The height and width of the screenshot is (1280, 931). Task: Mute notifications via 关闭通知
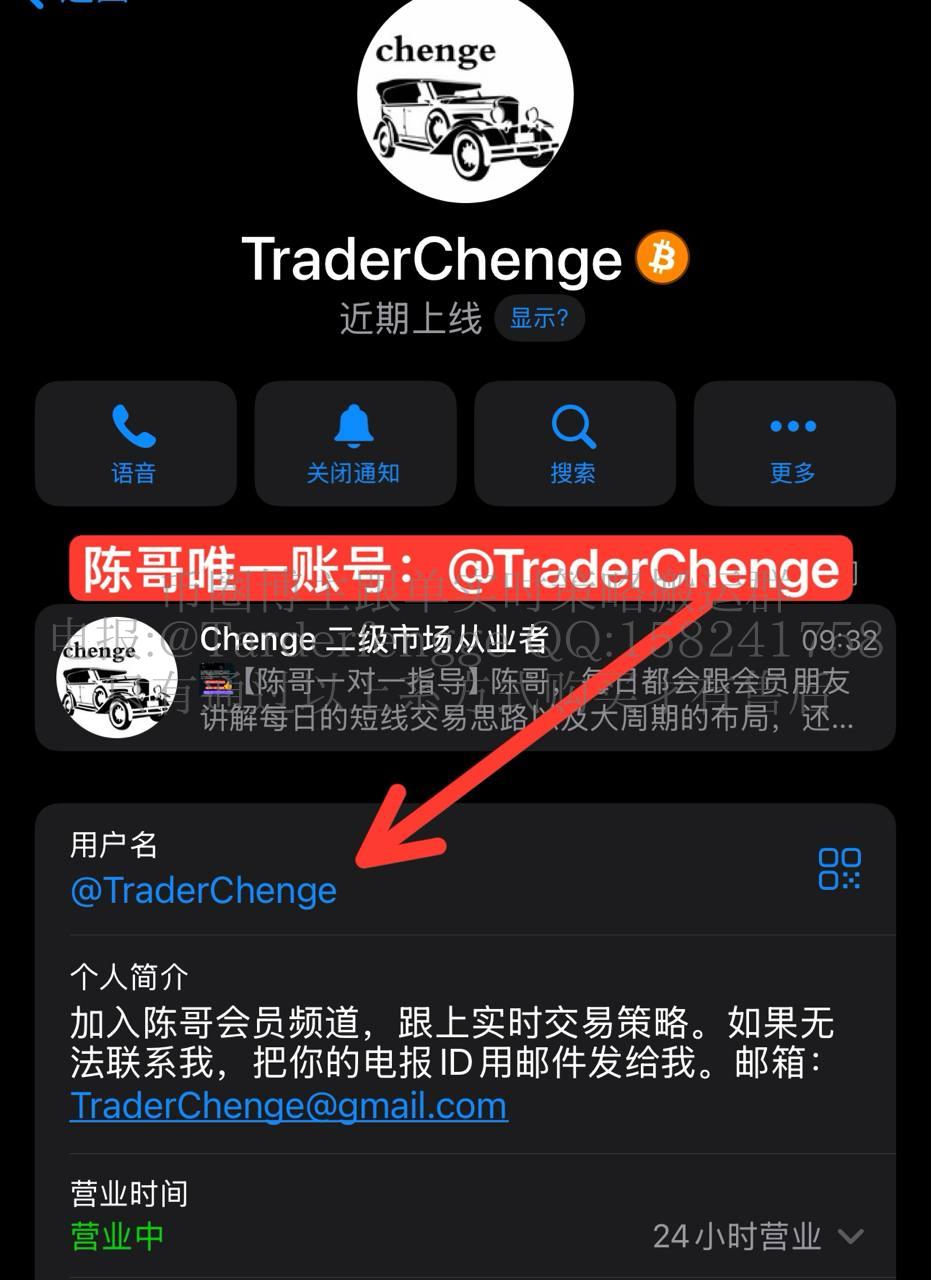pos(354,443)
